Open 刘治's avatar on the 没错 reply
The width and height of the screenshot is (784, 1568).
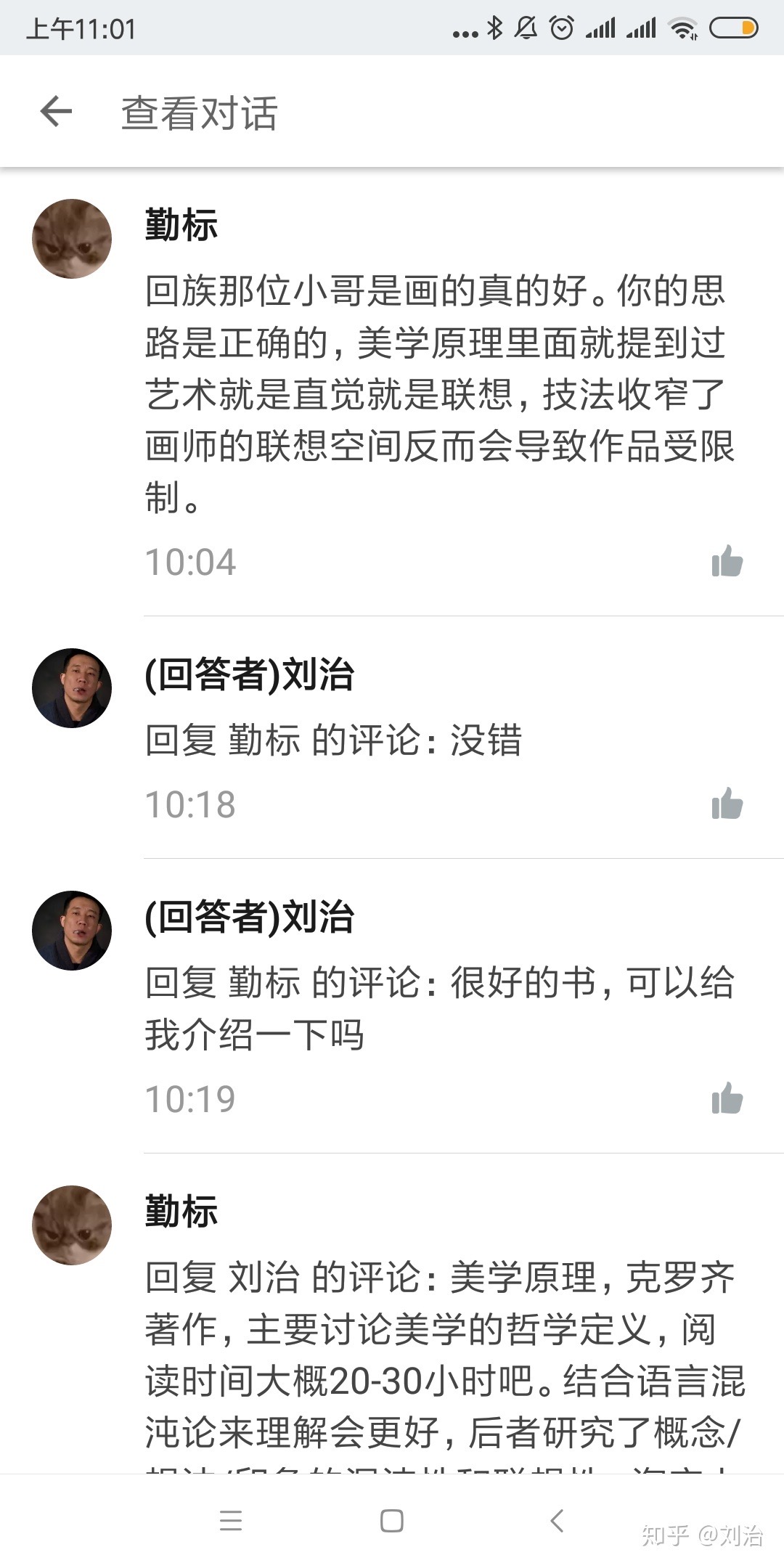coord(72,688)
